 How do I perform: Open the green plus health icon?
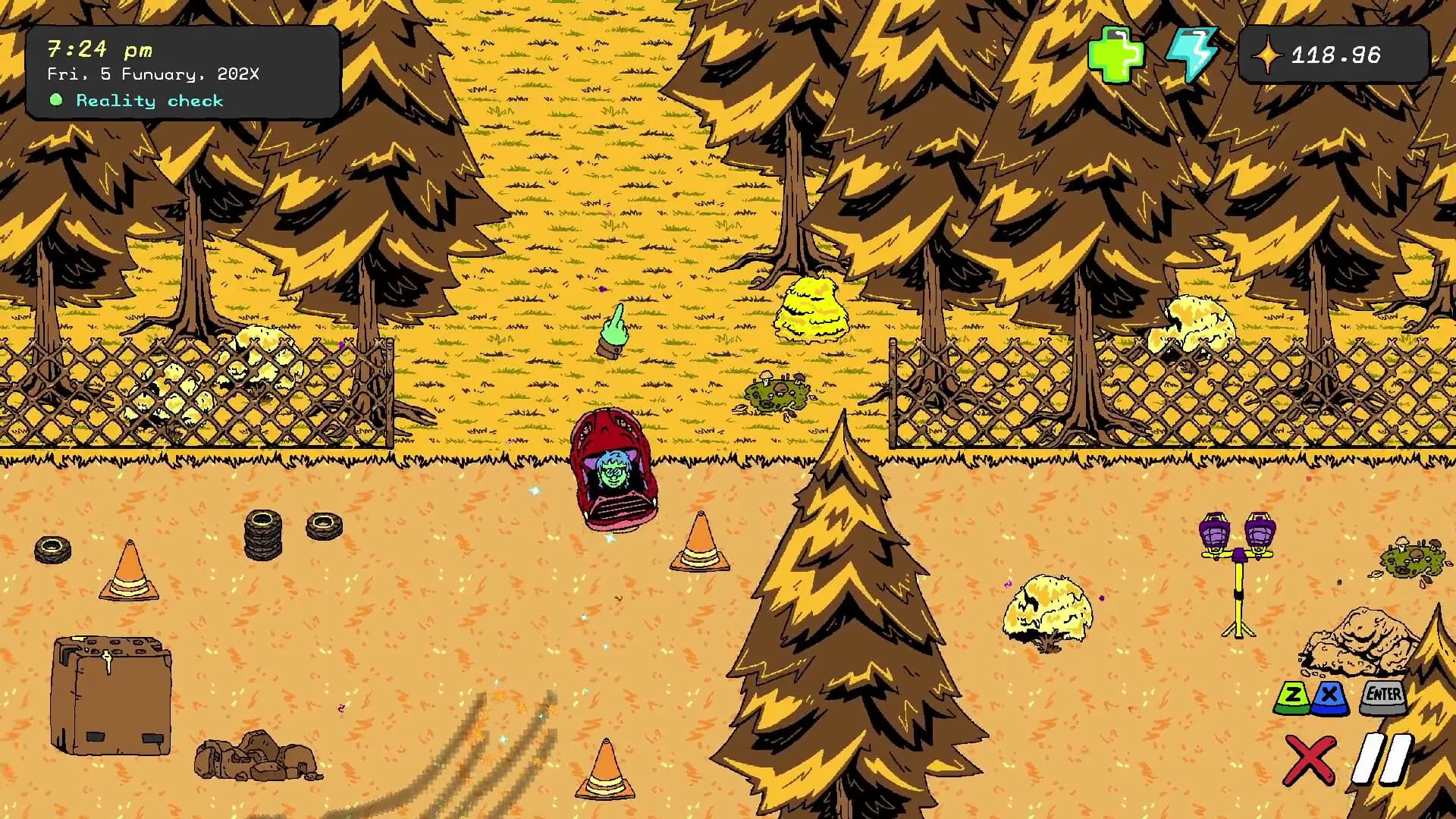point(1116,55)
